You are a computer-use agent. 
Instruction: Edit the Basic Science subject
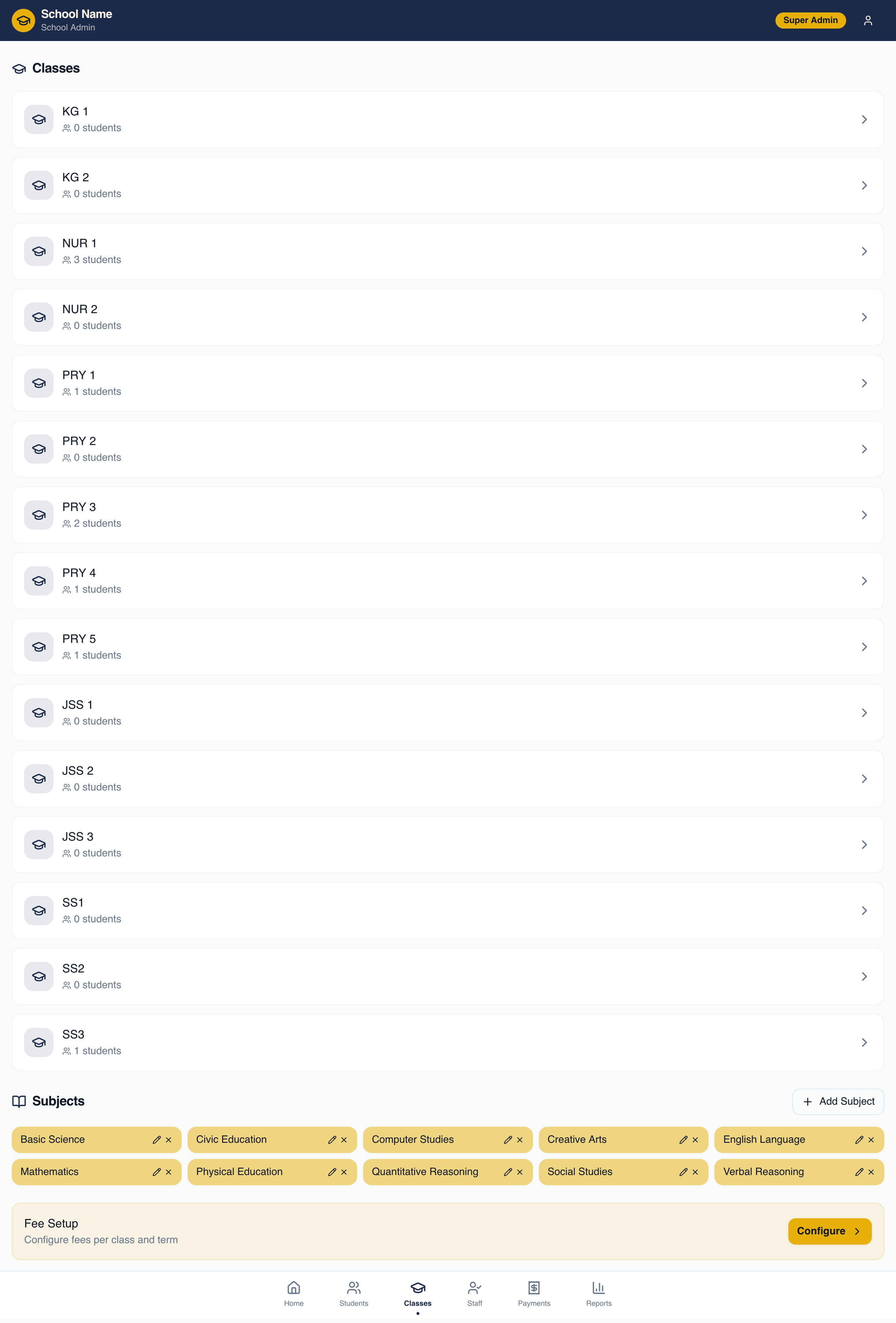[x=156, y=1140]
